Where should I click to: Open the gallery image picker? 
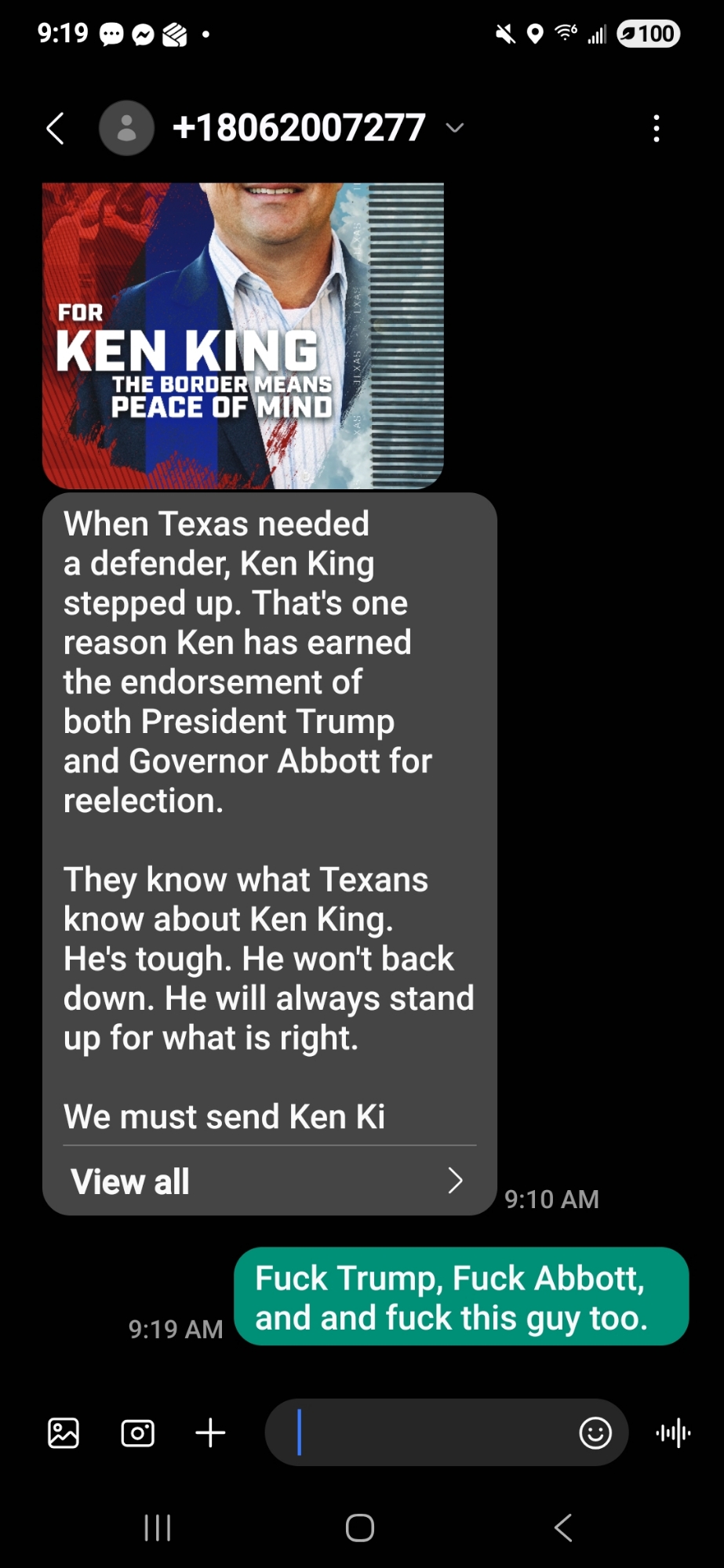click(x=64, y=1433)
